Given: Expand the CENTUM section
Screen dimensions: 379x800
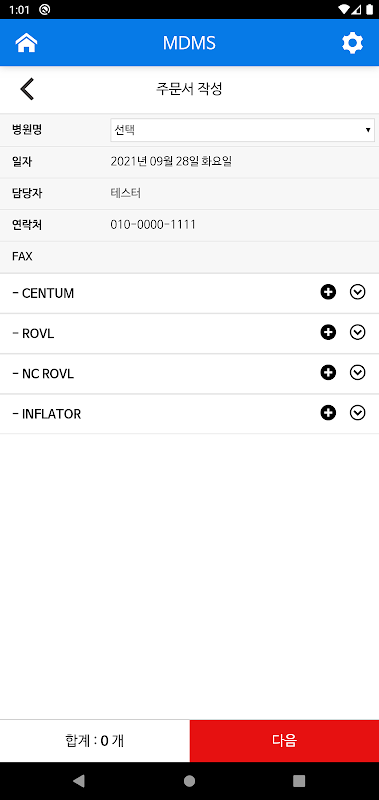Looking at the screenshot, I should click(x=358, y=292).
